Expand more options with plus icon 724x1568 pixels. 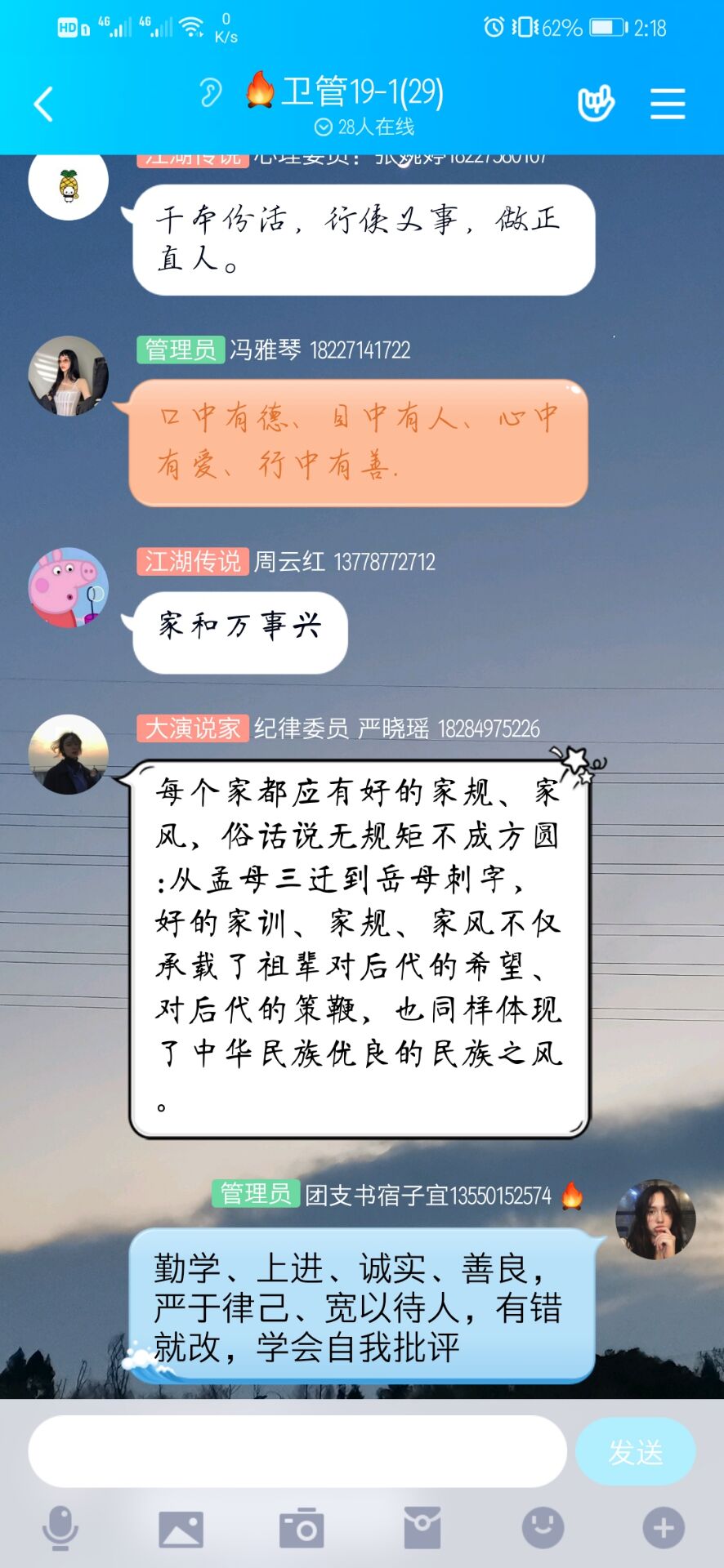point(663,1528)
